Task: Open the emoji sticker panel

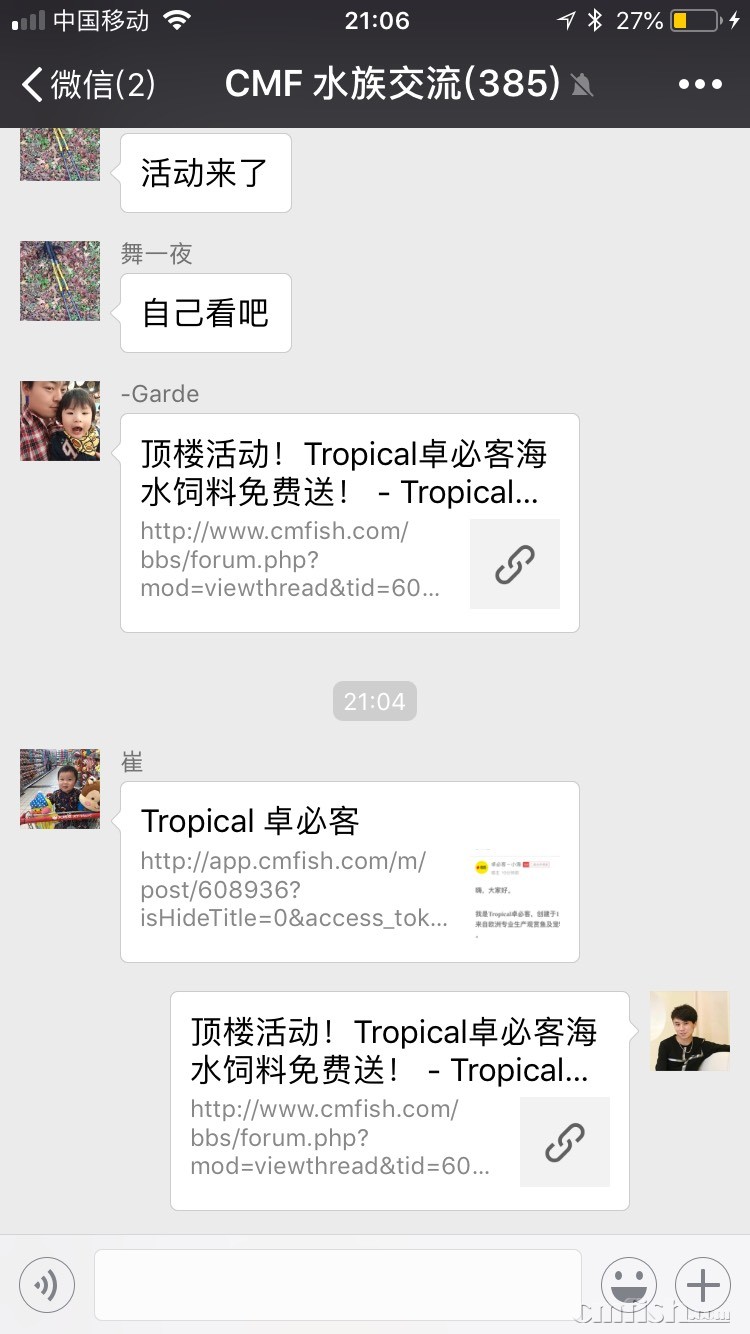Action: pos(629,1284)
